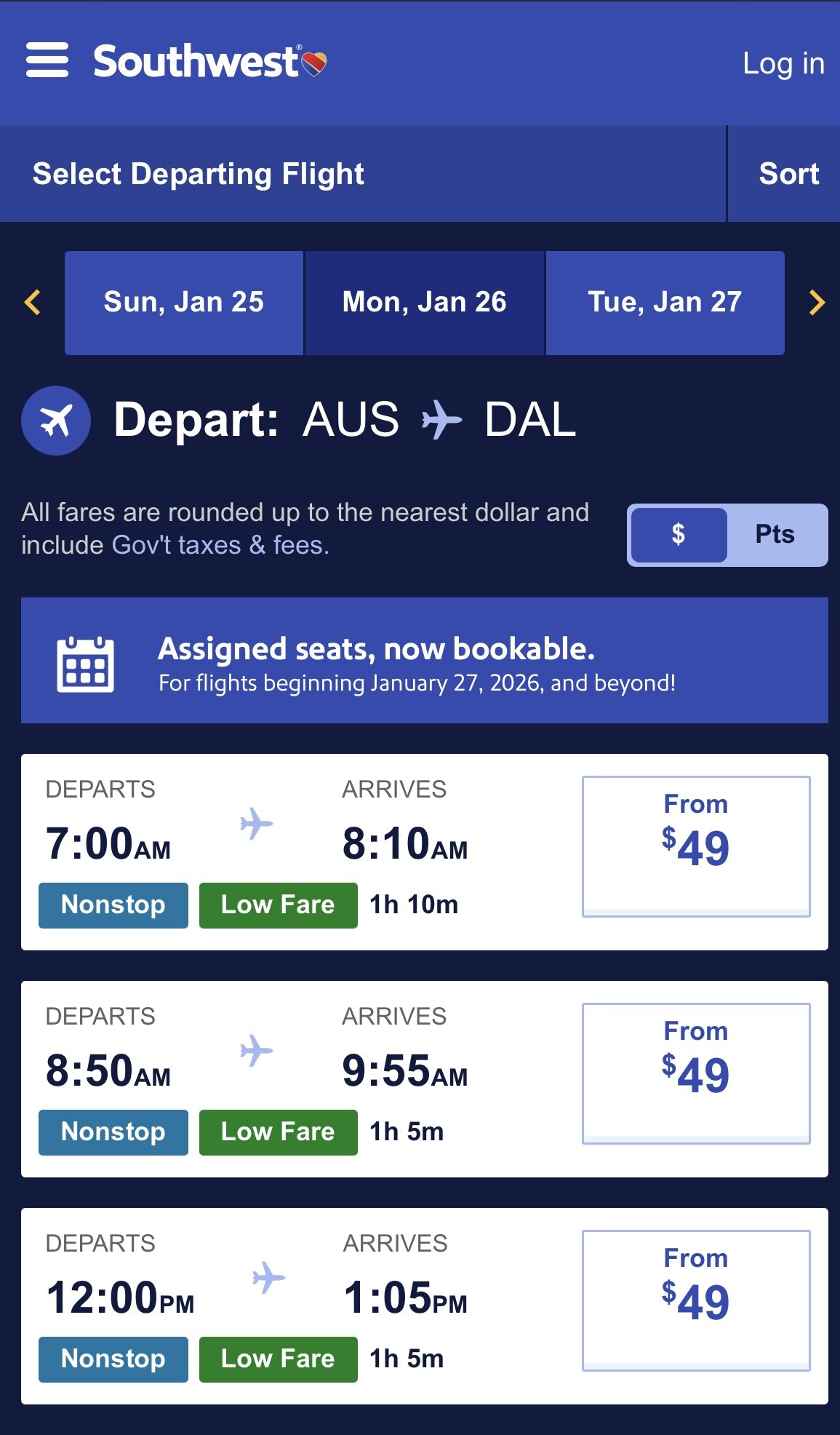Select Mon, Jan 26 date
Image resolution: width=840 pixels, height=1435 pixels.
coord(425,303)
